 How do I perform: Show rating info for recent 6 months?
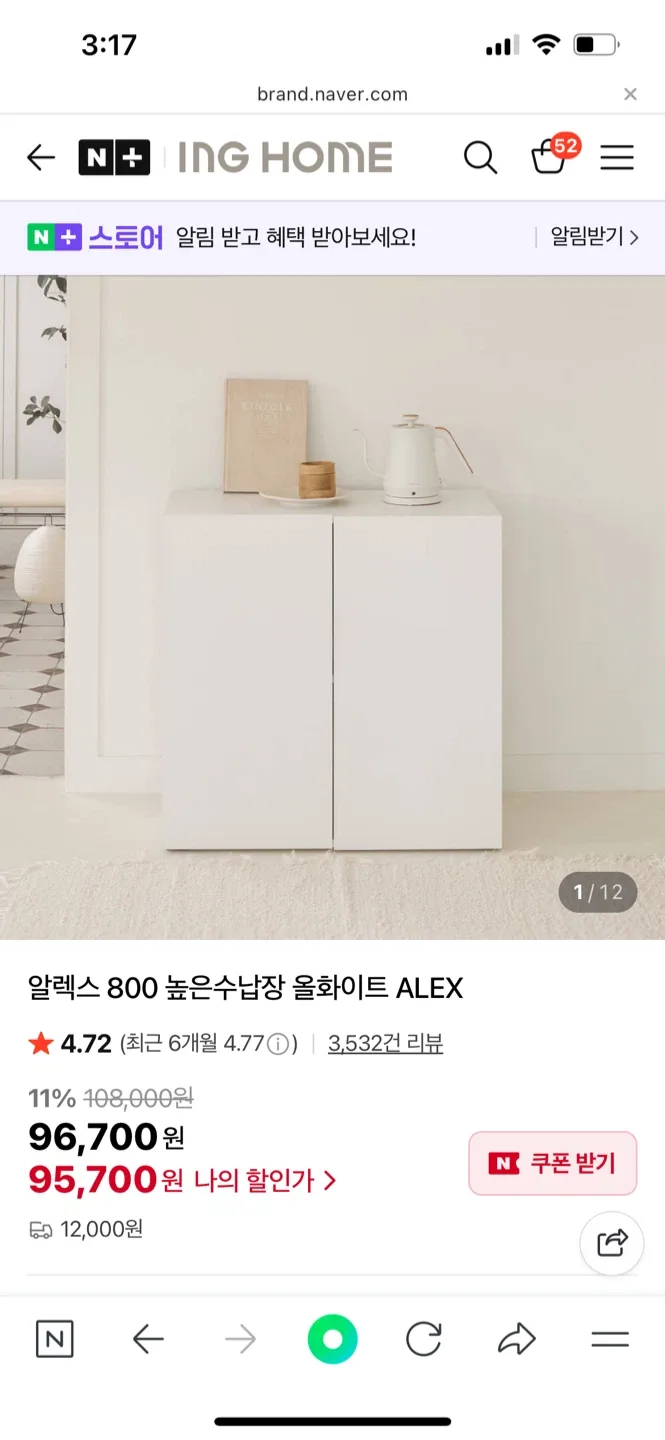point(282,1044)
